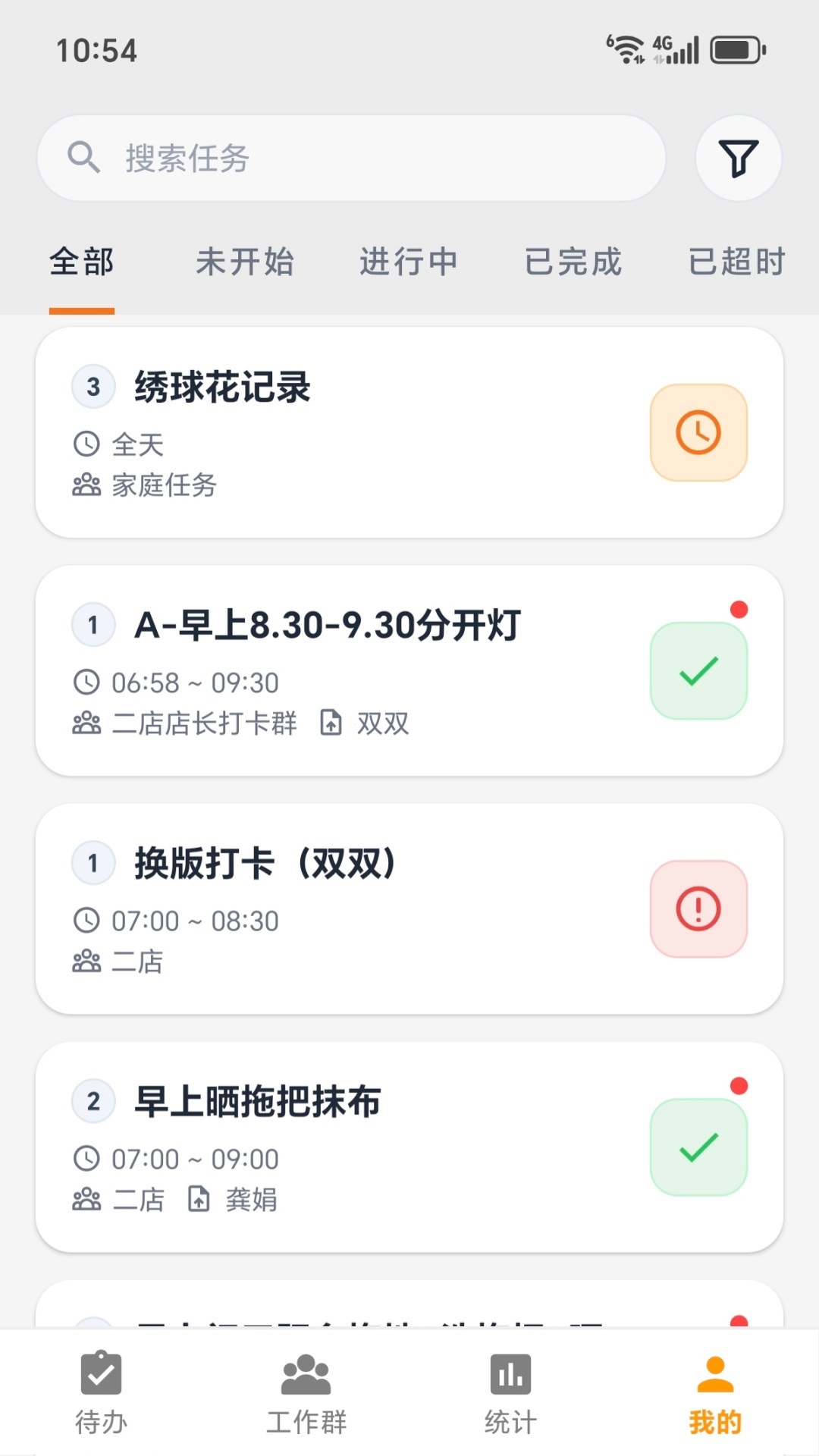Open the 我的 profile section
Screen dimensions: 819x1456
[x=714, y=1395]
